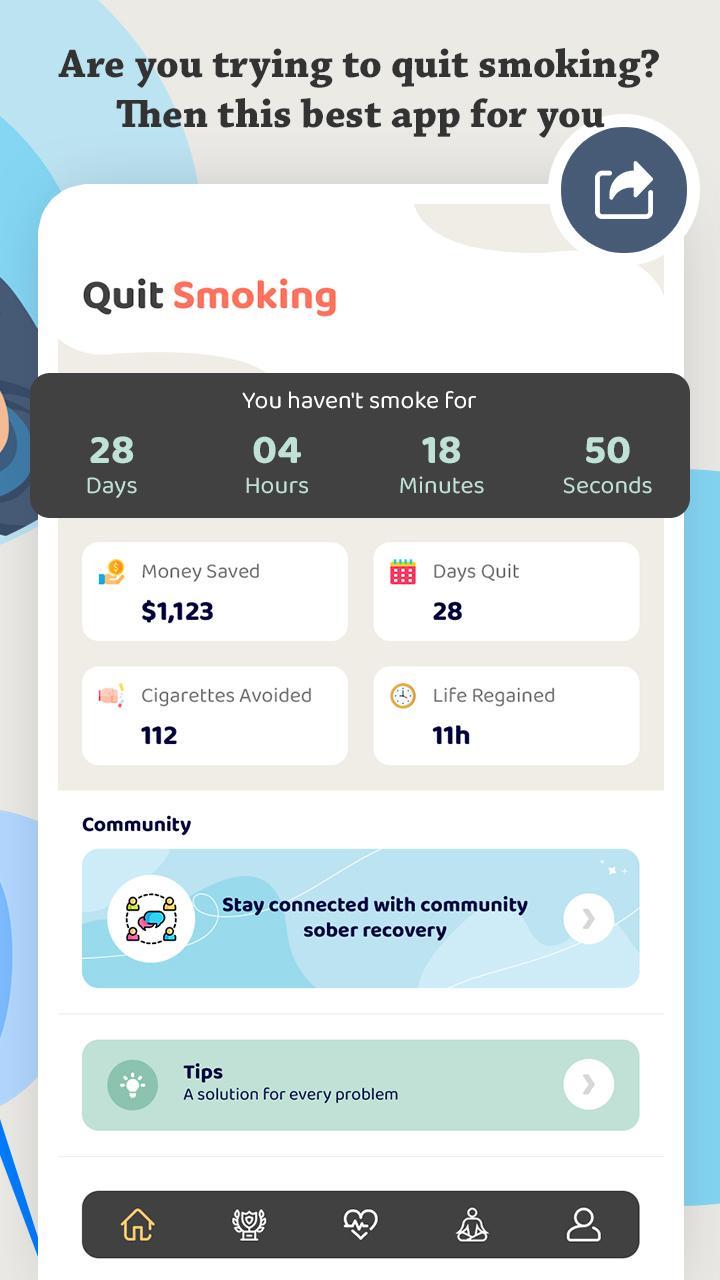Open the health heart-pulse icon

point(360,1223)
